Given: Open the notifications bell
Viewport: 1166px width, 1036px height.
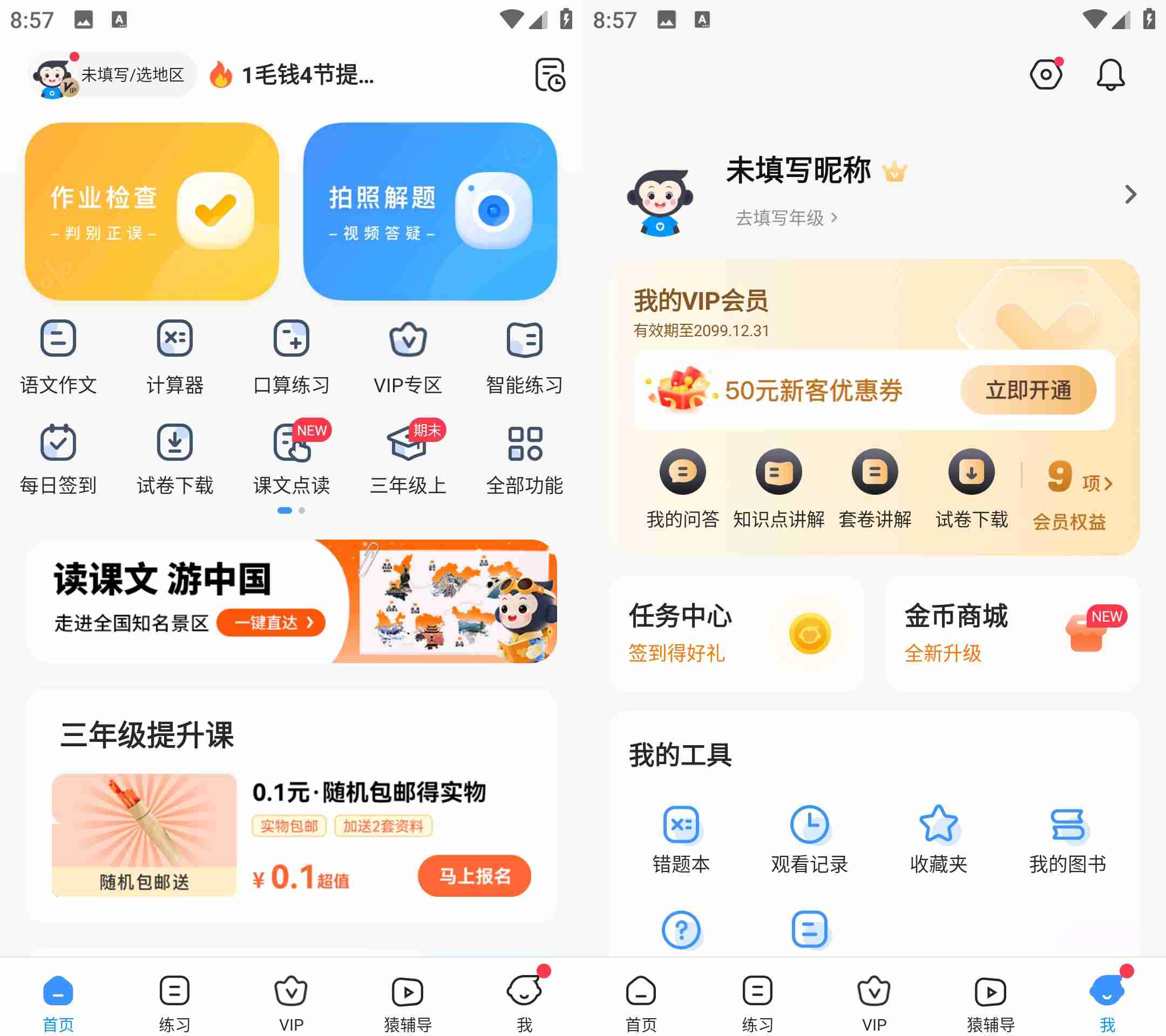Looking at the screenshot, I should coord(1109,74).
